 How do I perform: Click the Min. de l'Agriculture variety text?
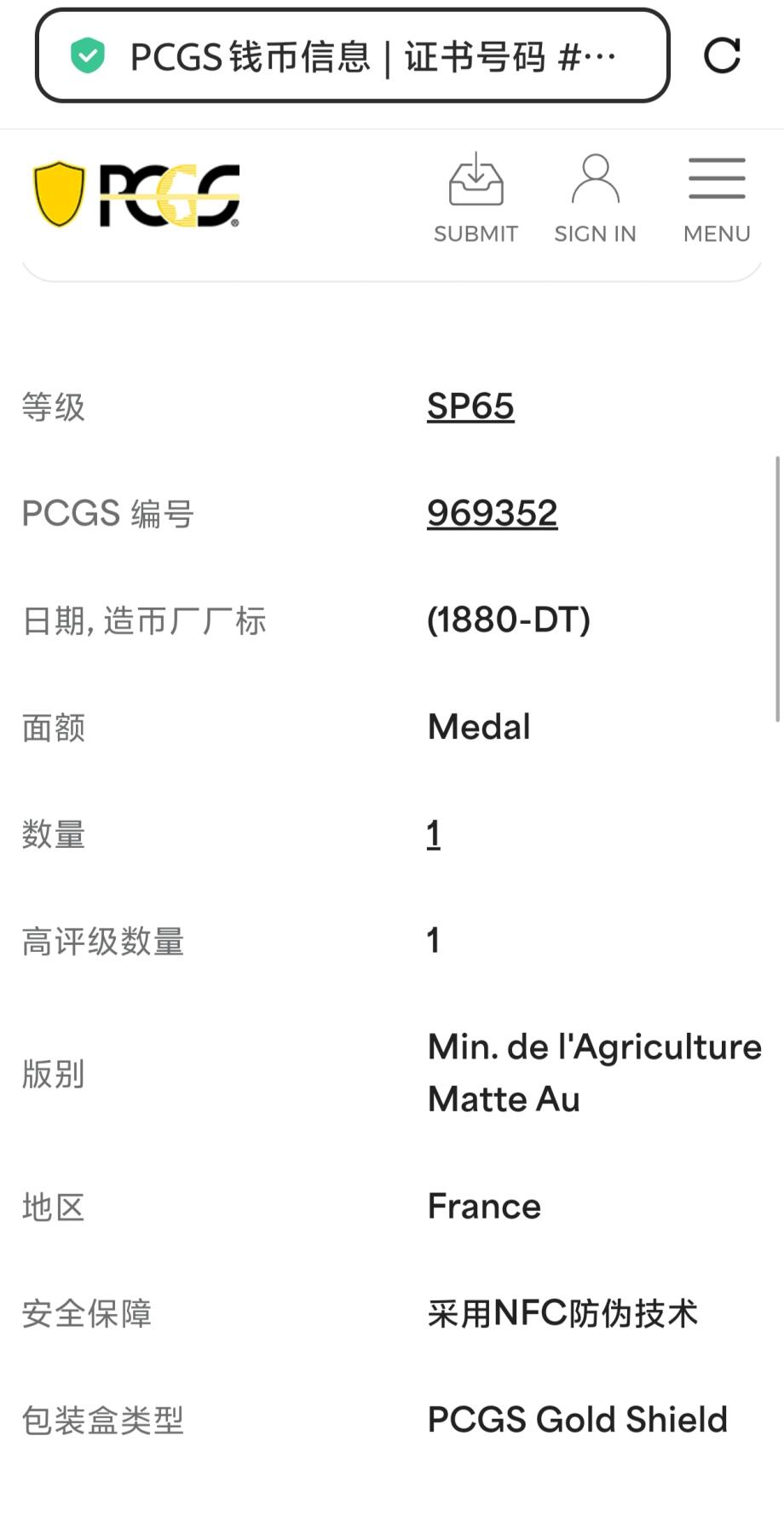592,1047
